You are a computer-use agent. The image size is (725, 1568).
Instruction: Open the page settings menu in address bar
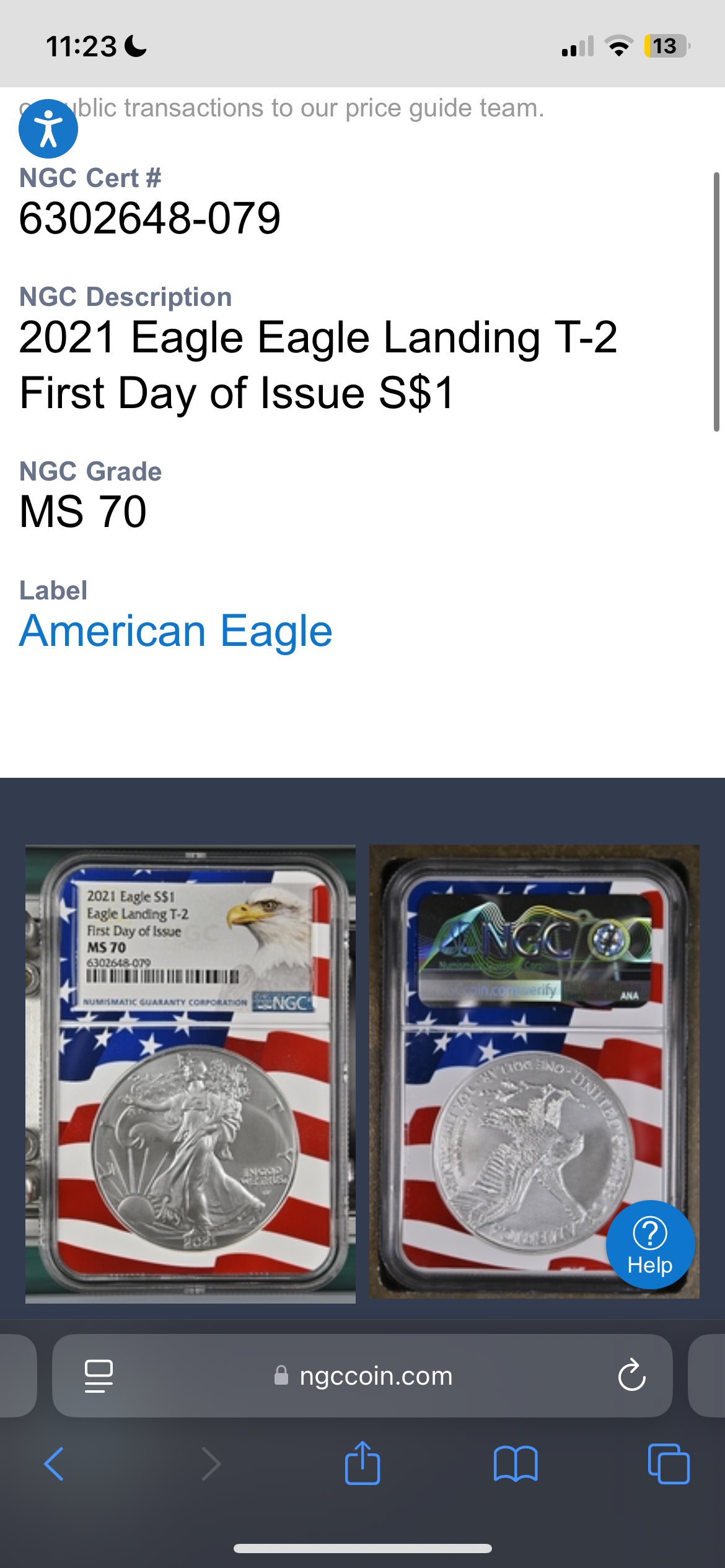[x=99, y=1376]
